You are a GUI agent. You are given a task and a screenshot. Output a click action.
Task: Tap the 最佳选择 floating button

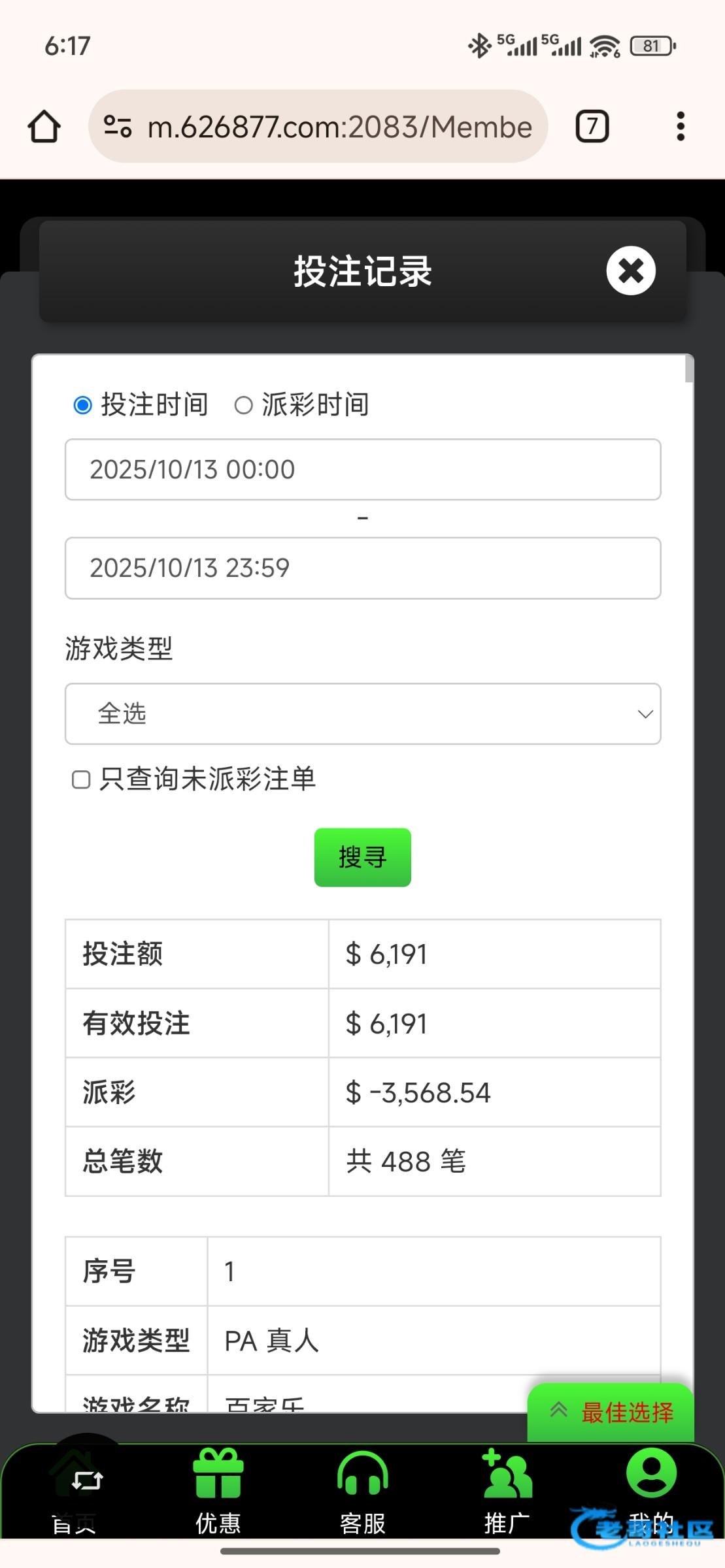[x=611, y=1413]
